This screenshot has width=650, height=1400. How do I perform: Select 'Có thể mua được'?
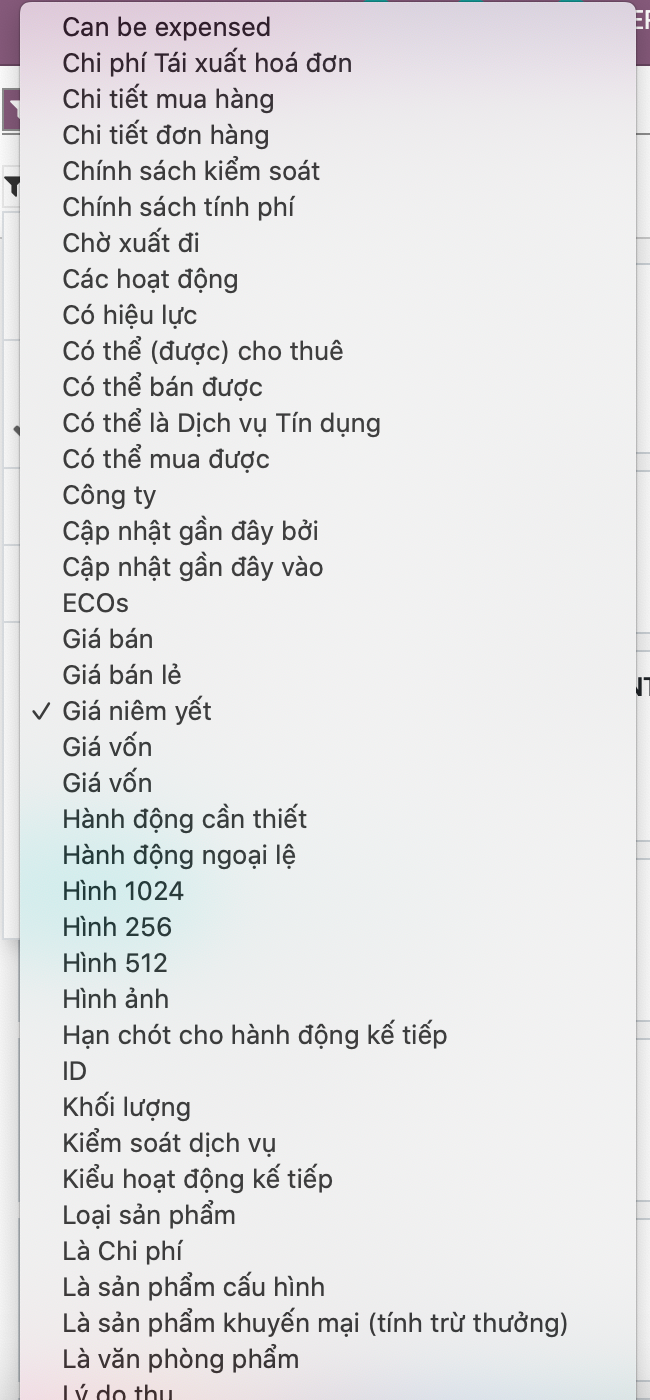click(x=166, y=459)
